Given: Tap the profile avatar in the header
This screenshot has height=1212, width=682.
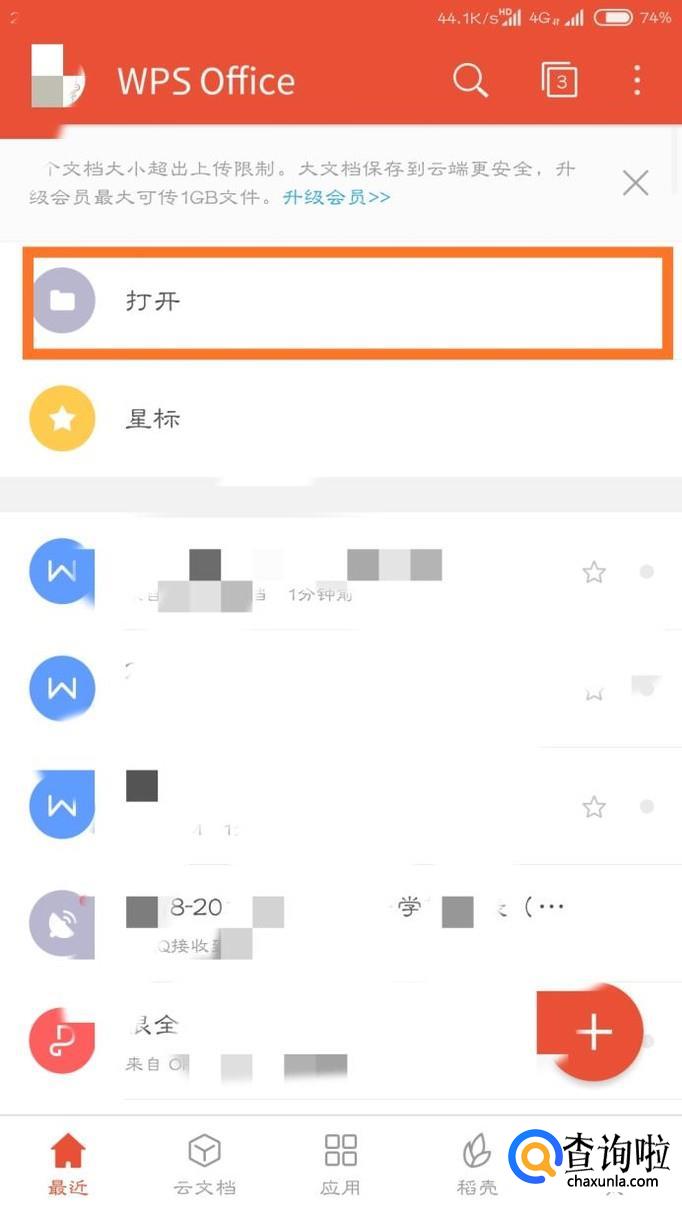Looking at the screenshot, I should pos(57,77).
